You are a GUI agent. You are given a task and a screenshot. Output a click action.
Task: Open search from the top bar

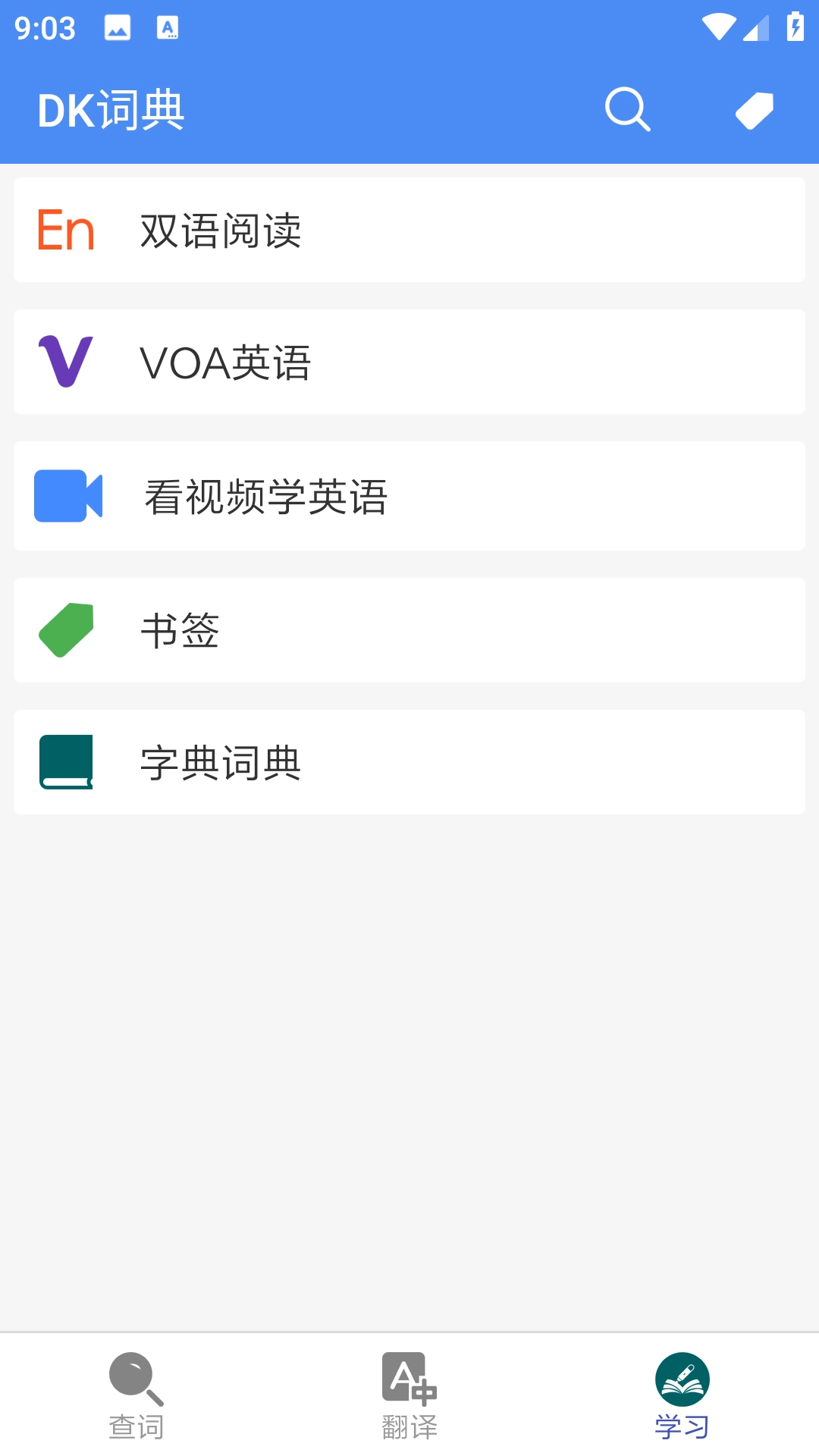pyautogui.click(x=627, y=110)
